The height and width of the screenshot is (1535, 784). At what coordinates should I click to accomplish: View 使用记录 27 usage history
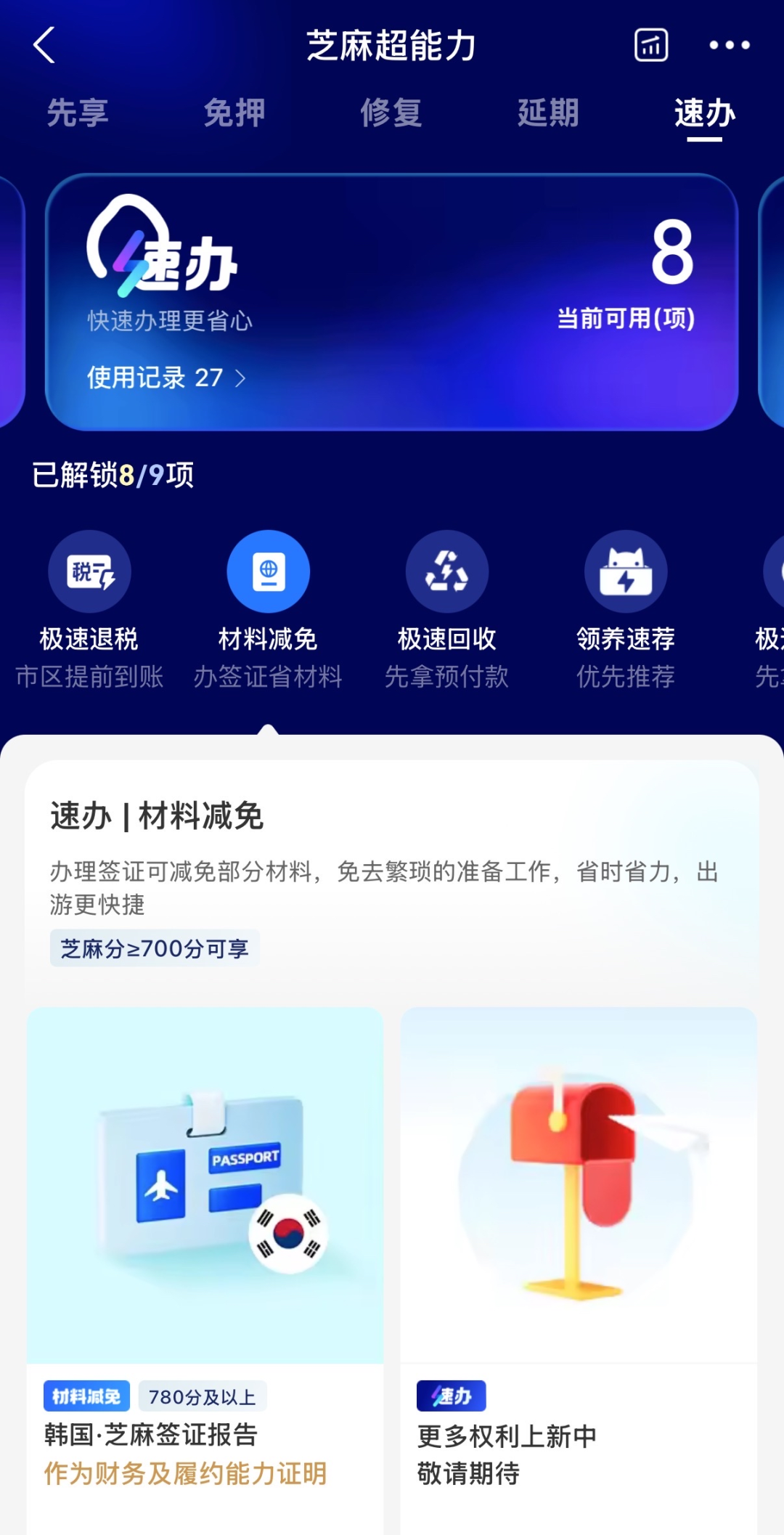[x=167, y=378]
